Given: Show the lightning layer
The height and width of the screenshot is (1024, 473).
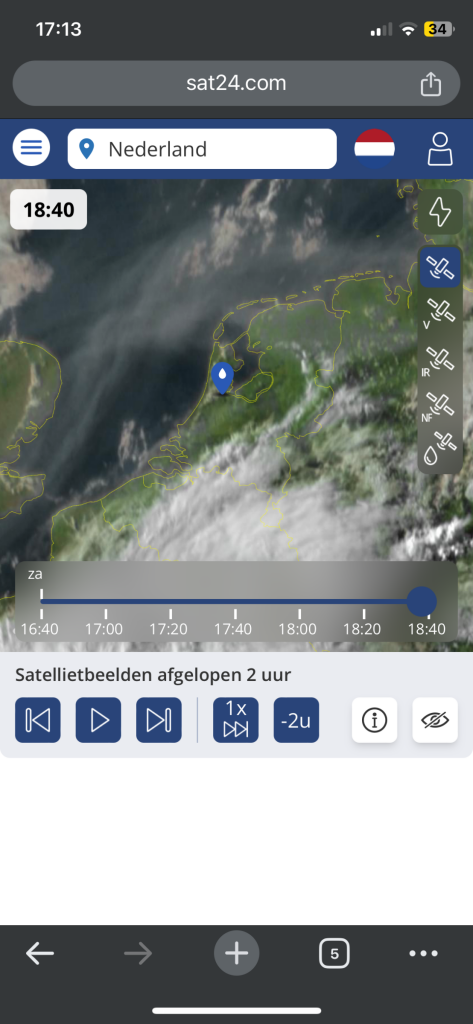Looking at the screenshot, I should [440, 212].
